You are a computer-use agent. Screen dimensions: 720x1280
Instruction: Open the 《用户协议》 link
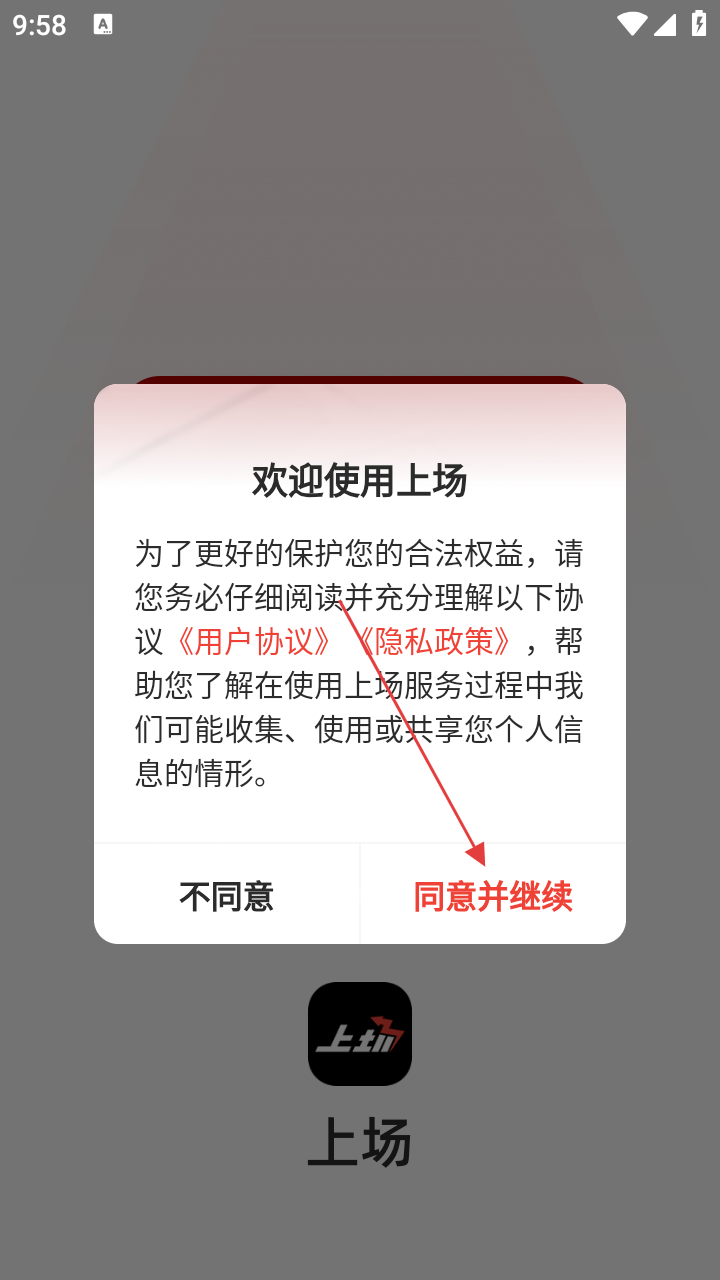coord(254,641)
